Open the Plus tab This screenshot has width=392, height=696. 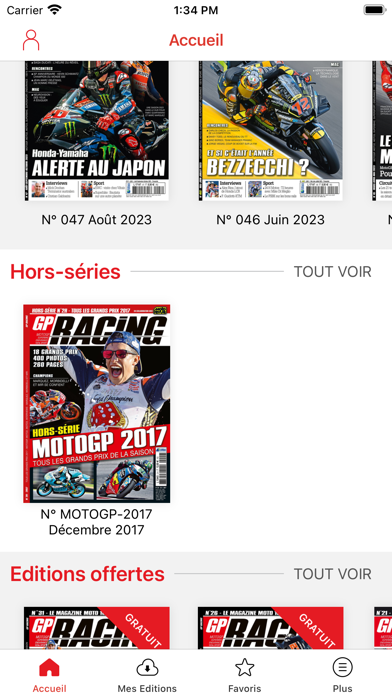(342, 675)
